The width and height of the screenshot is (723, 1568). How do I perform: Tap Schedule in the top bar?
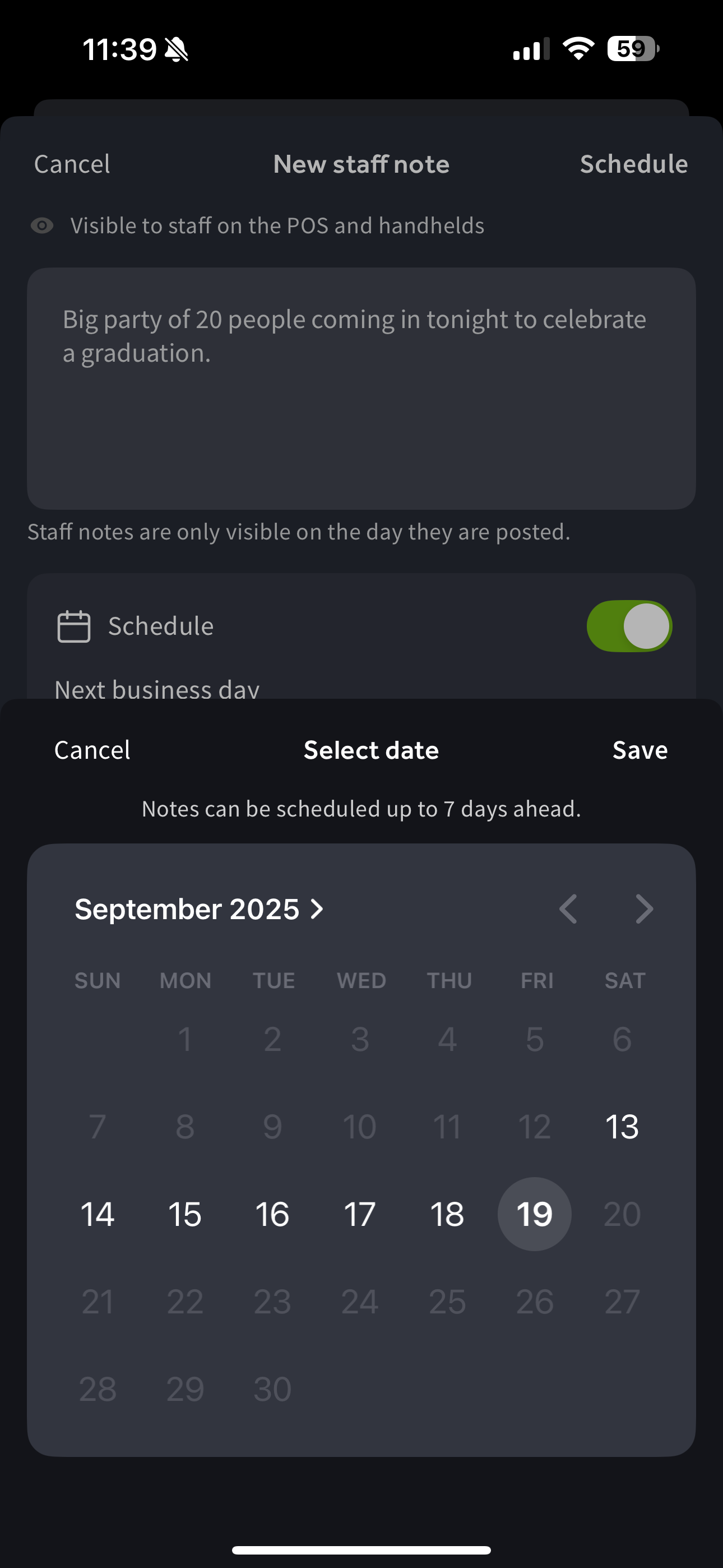pos(633,164)
